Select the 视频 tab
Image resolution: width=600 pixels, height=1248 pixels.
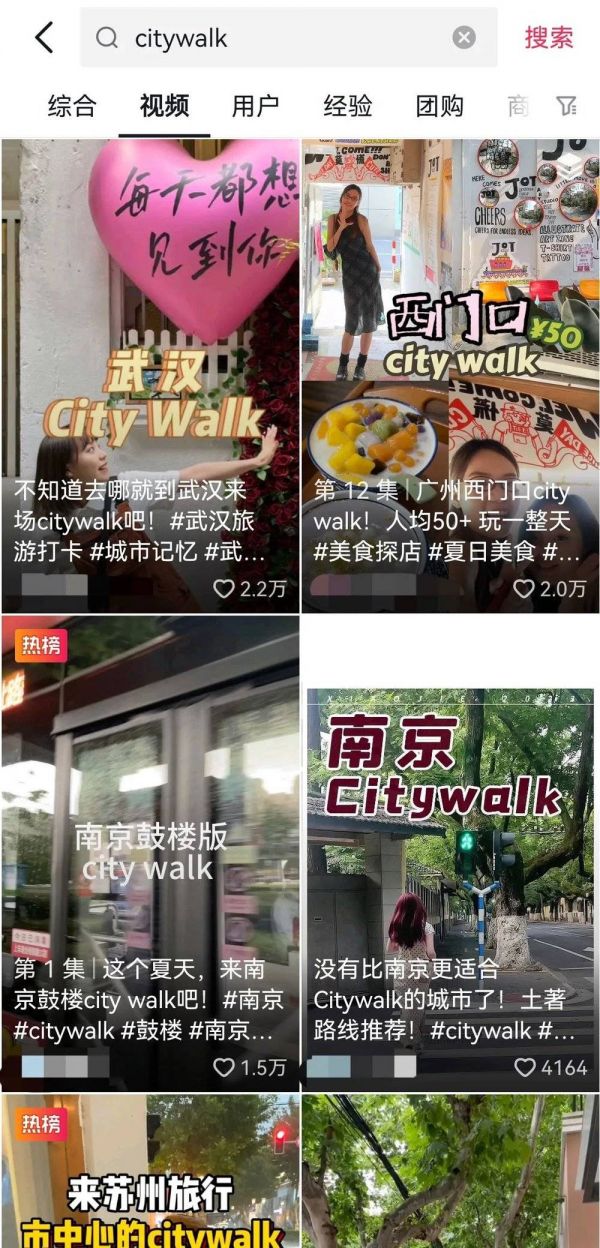pos(164,105)
